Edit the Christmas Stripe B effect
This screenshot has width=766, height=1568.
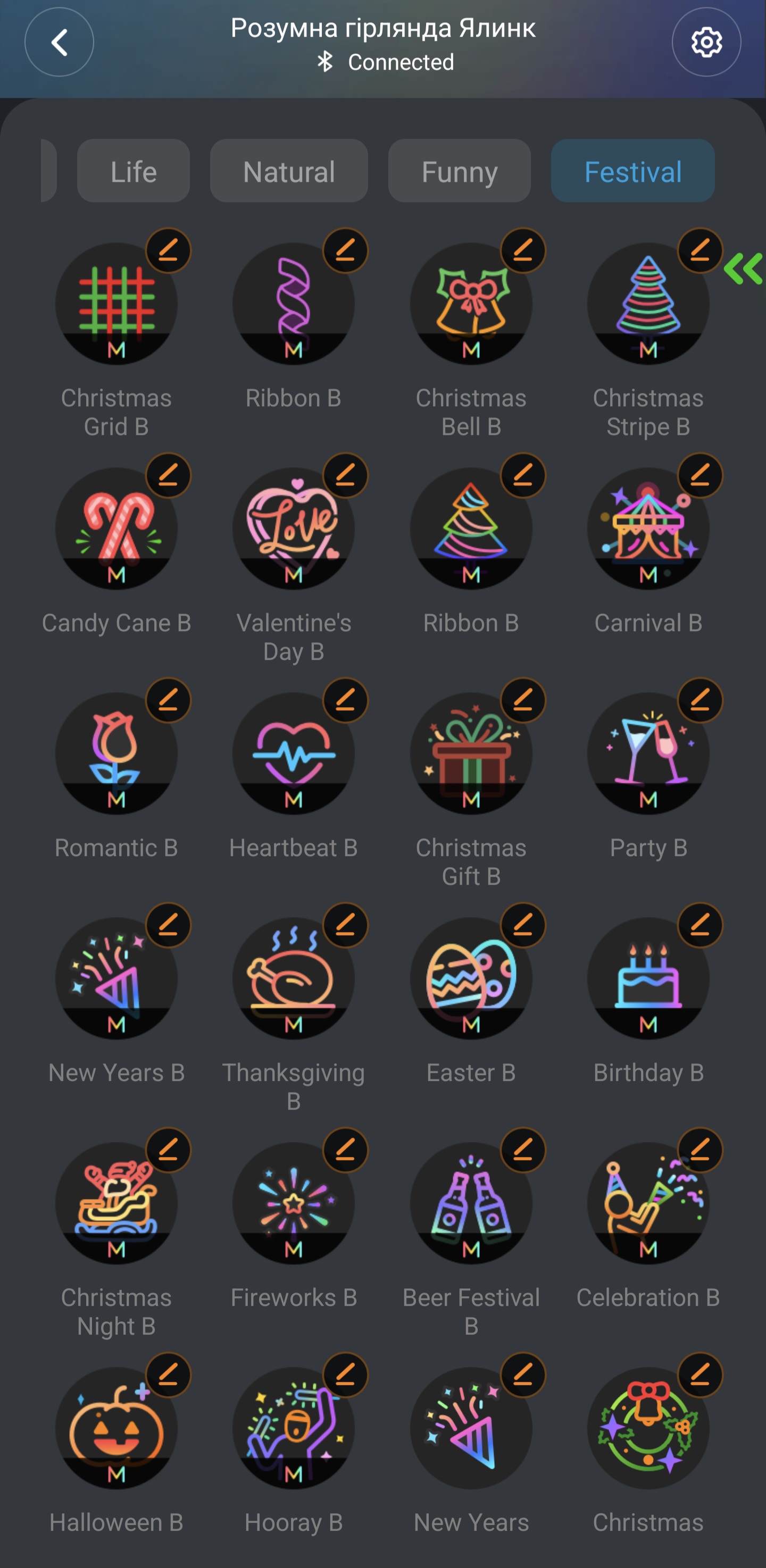coord(700,250)
